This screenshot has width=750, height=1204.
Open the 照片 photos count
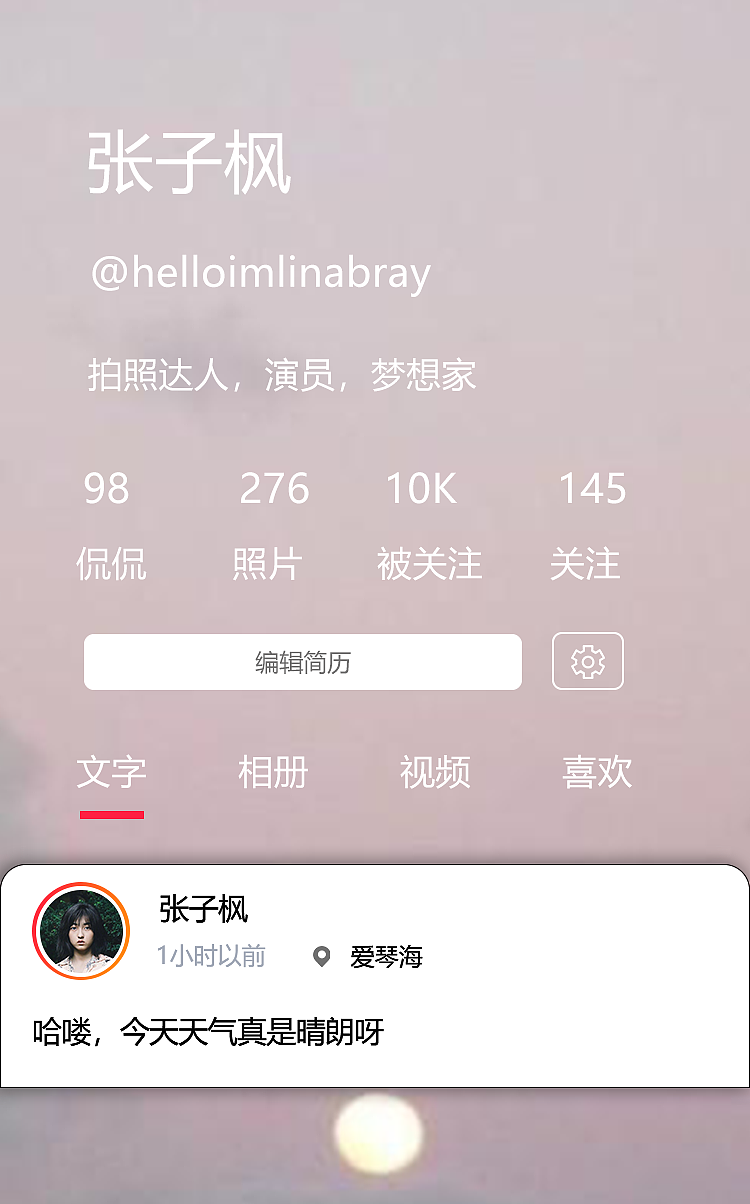tap(270, 525)
